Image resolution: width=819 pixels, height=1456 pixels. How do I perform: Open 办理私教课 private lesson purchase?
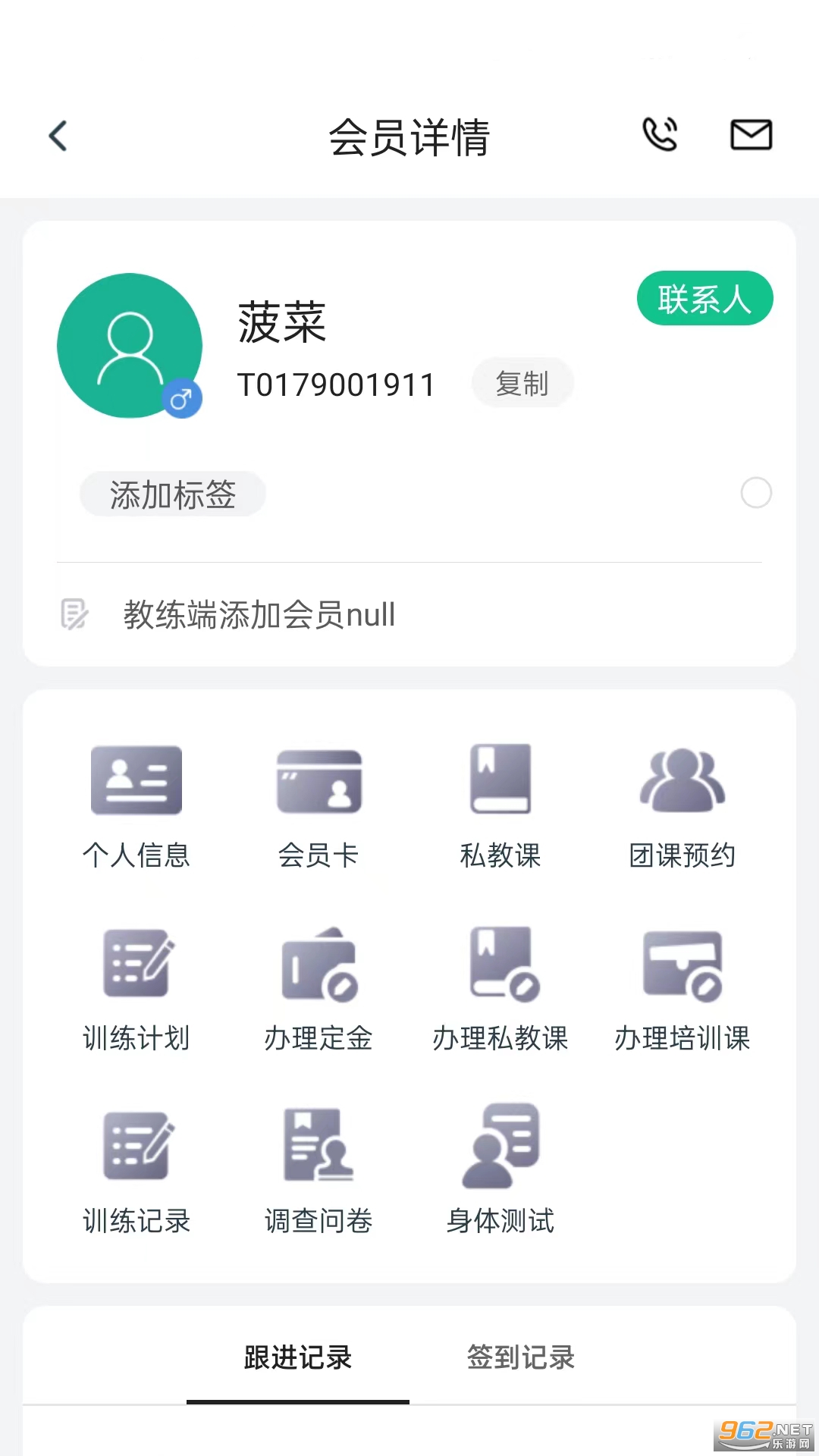(x=500, y=986)
